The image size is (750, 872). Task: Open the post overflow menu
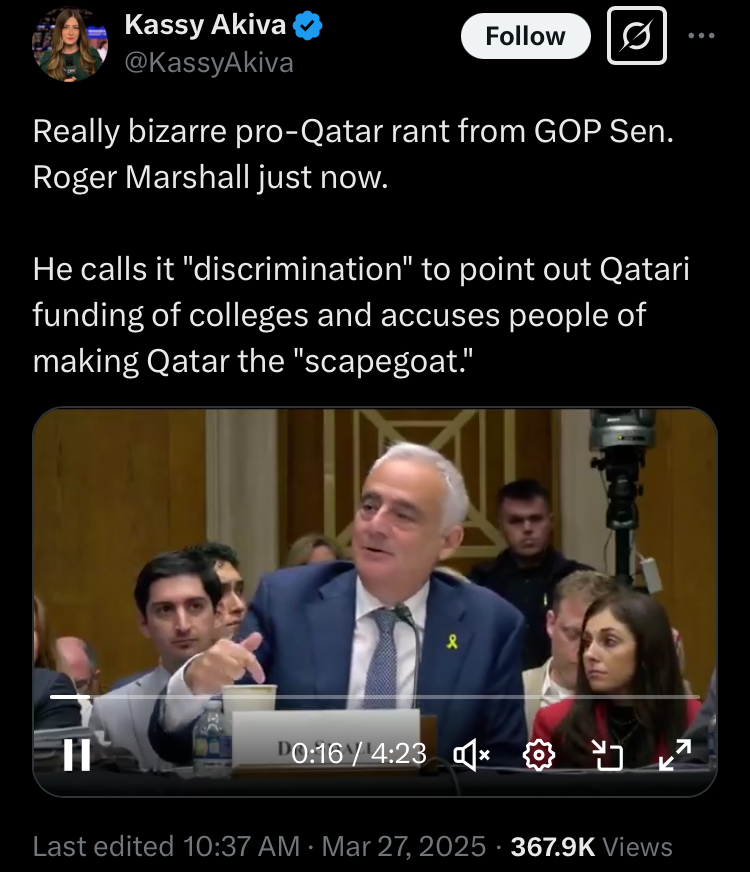pos(702,36)
